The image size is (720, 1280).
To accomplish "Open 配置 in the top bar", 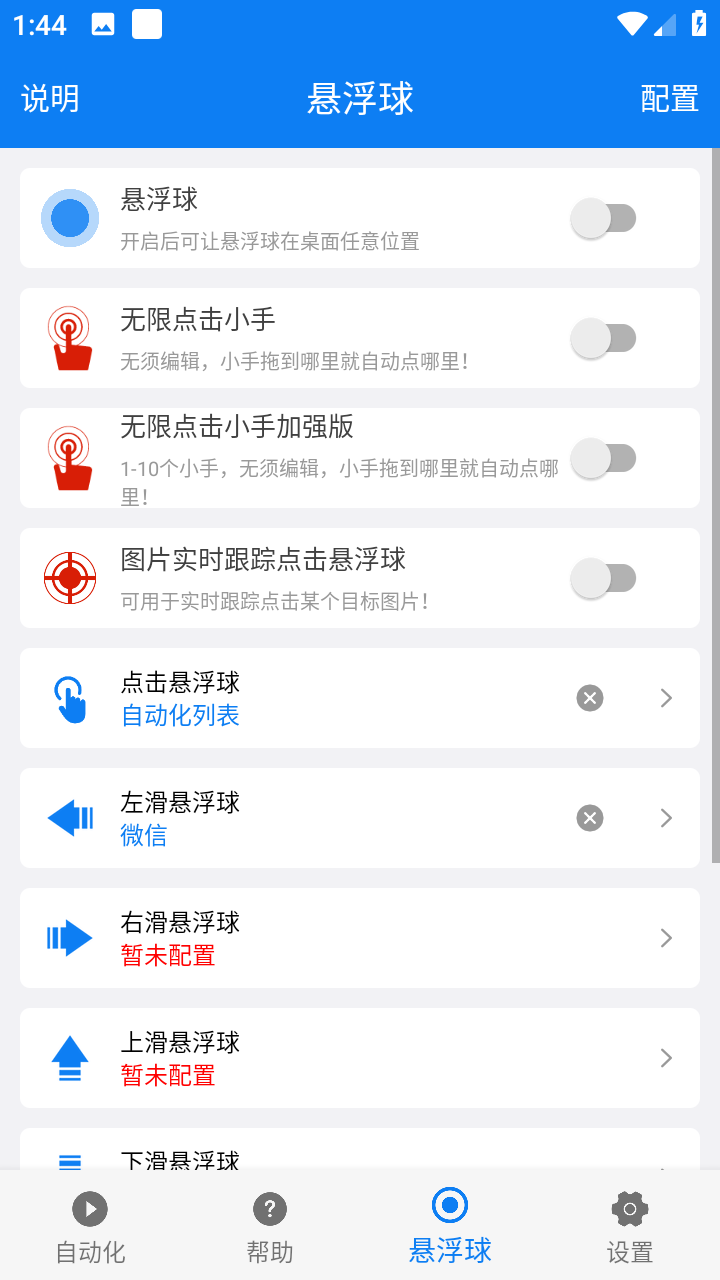I will [669, 99].
